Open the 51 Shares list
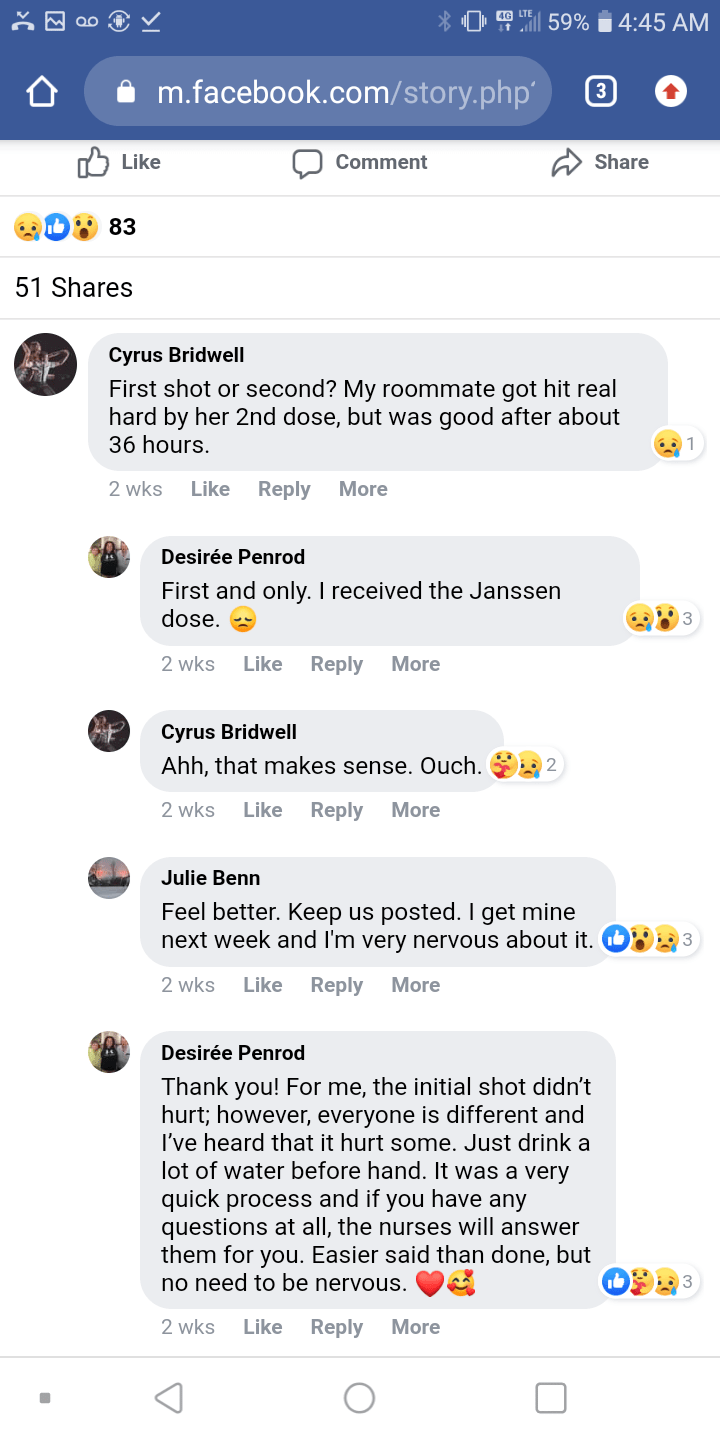The width and height of the screenshot is (720, 1440). coord(74,288)
